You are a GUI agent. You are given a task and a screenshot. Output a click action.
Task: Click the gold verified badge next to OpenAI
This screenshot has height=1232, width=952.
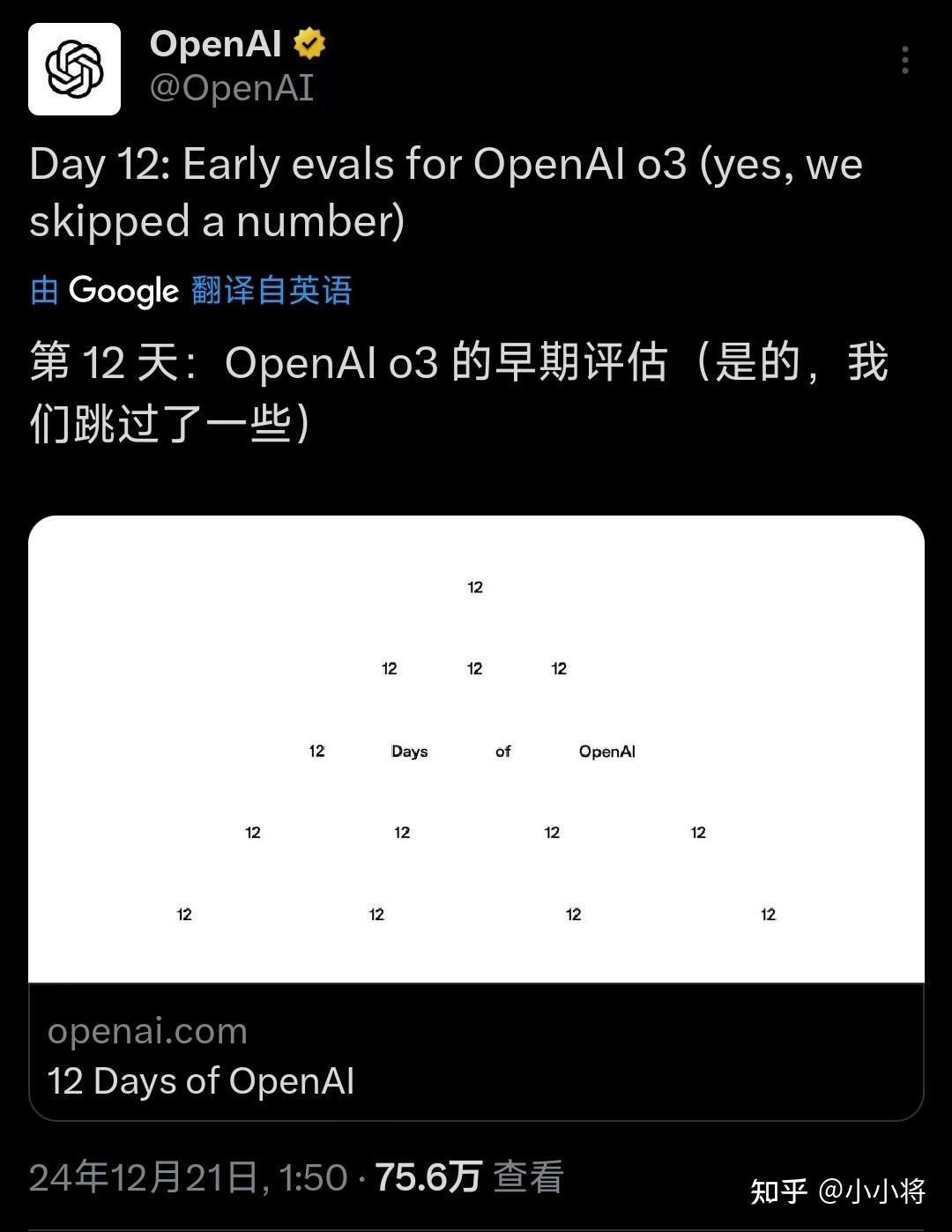[x=308, y=41]
